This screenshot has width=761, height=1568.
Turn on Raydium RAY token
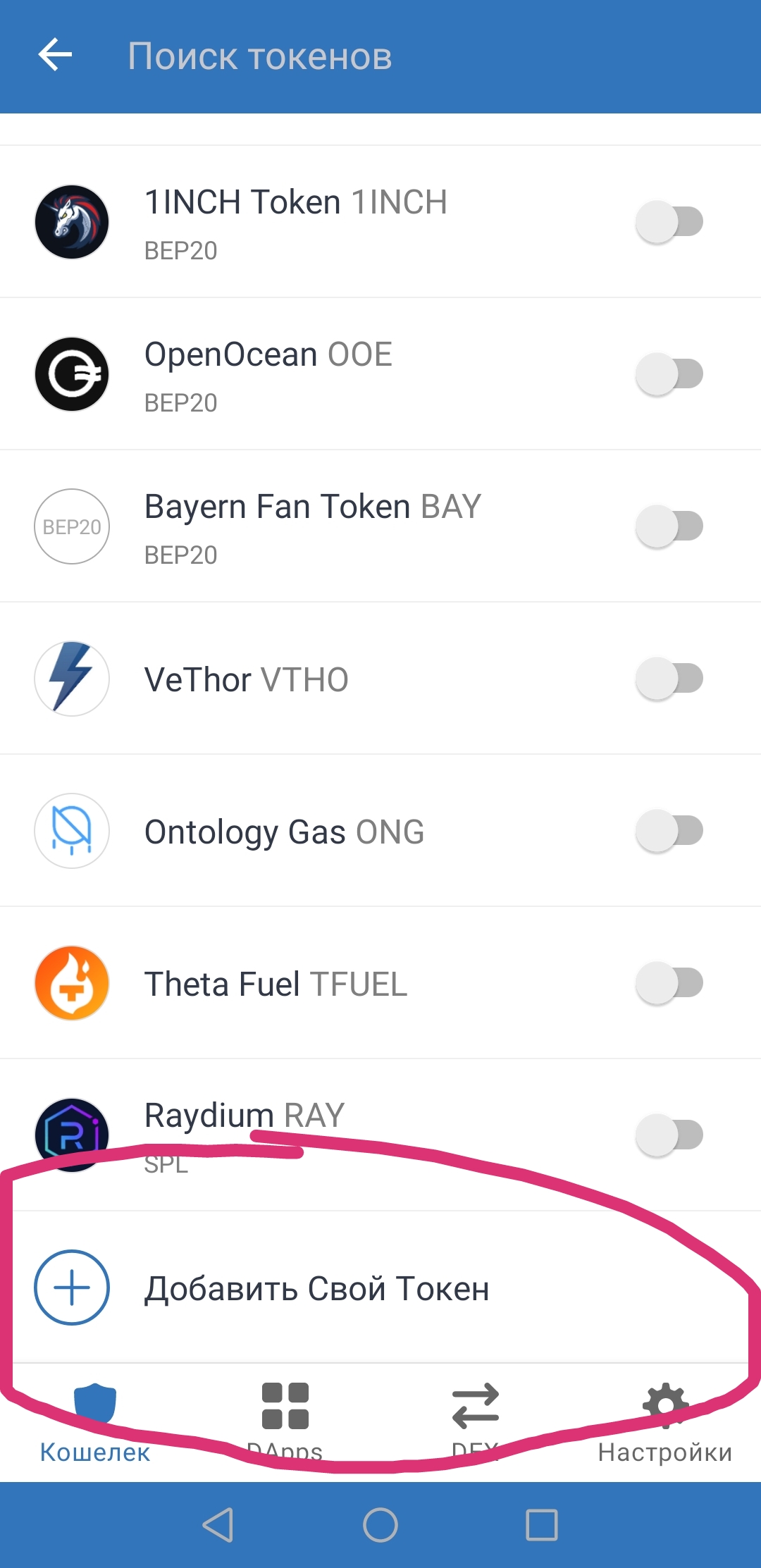pos(669,1135)
